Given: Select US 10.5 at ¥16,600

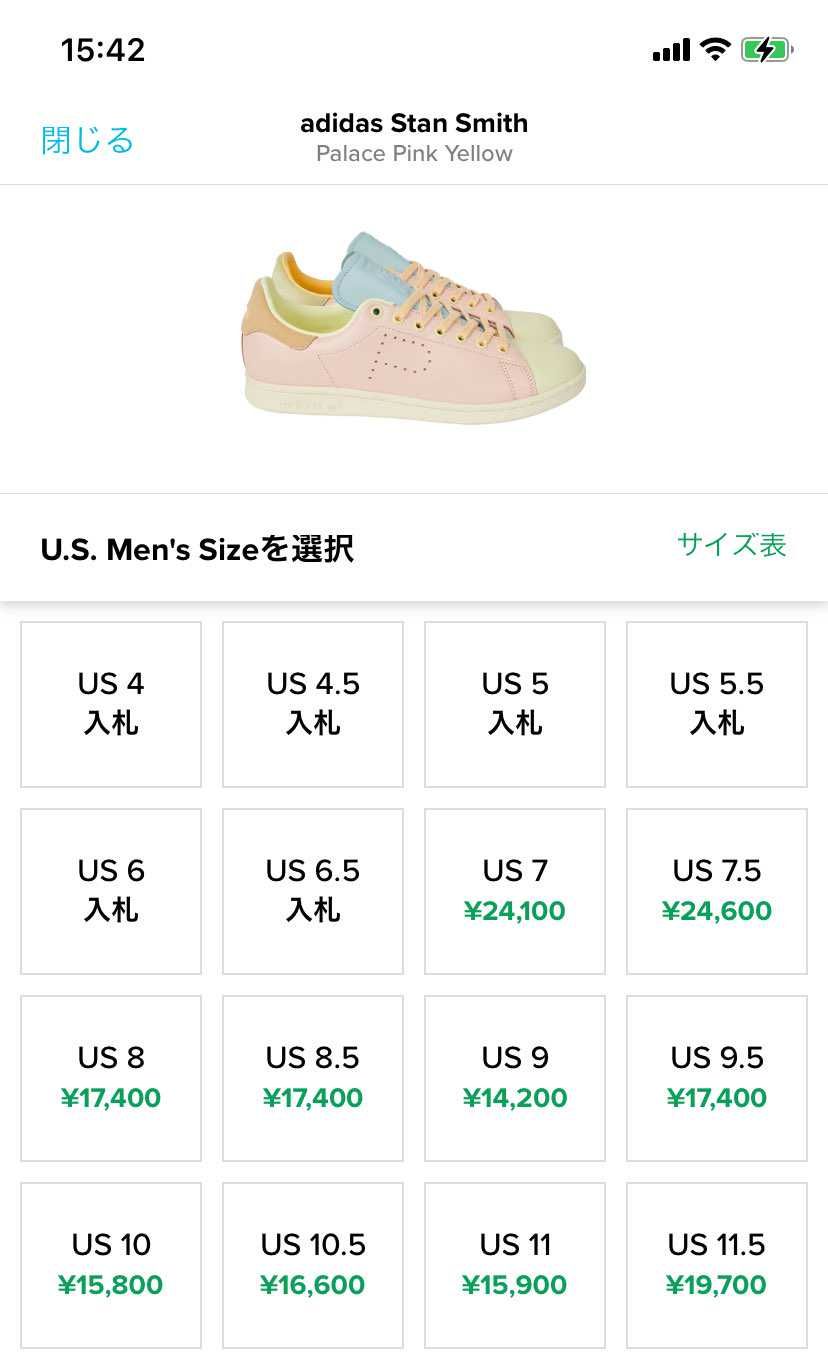Looking at the screenshot, I should (x=312, y=1263).
